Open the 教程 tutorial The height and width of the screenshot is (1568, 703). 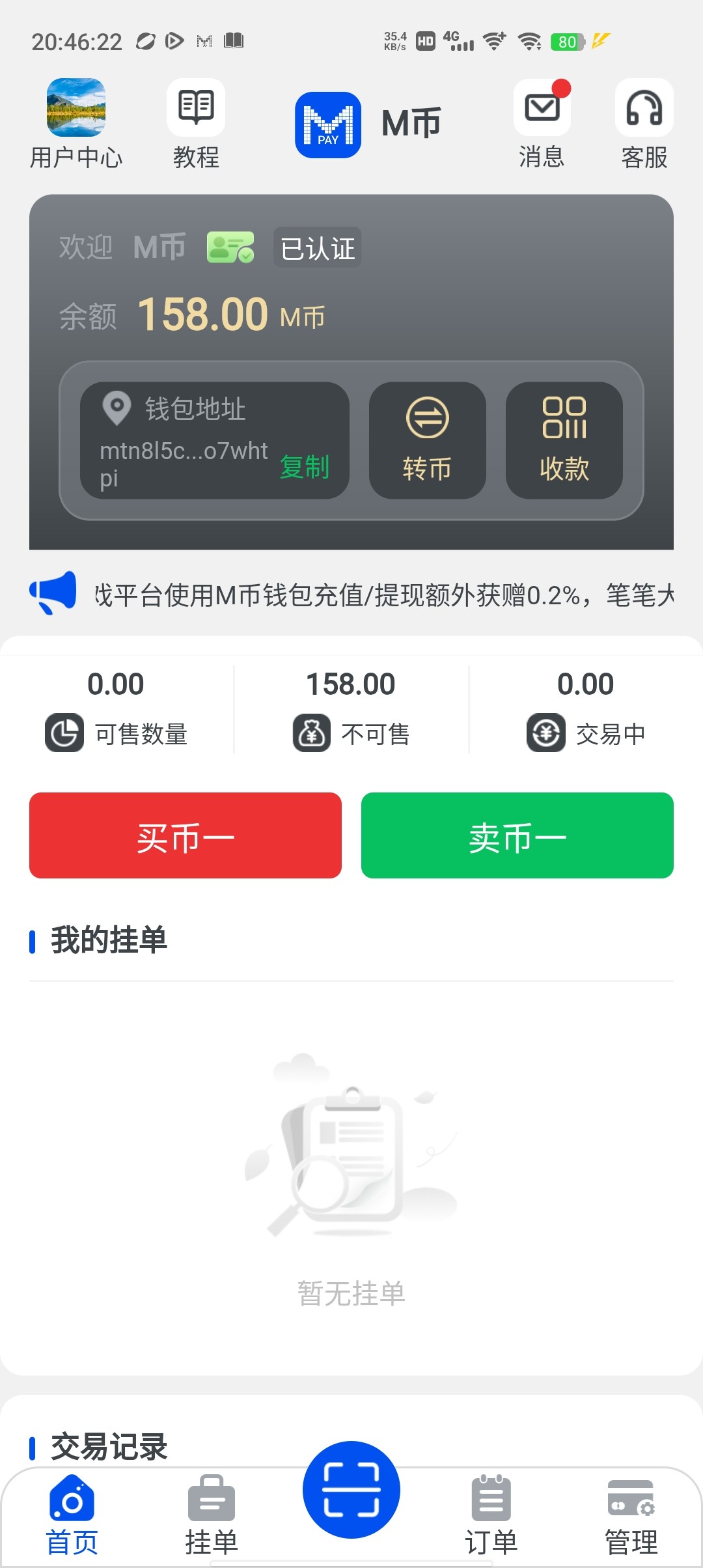tap(196, 124)
